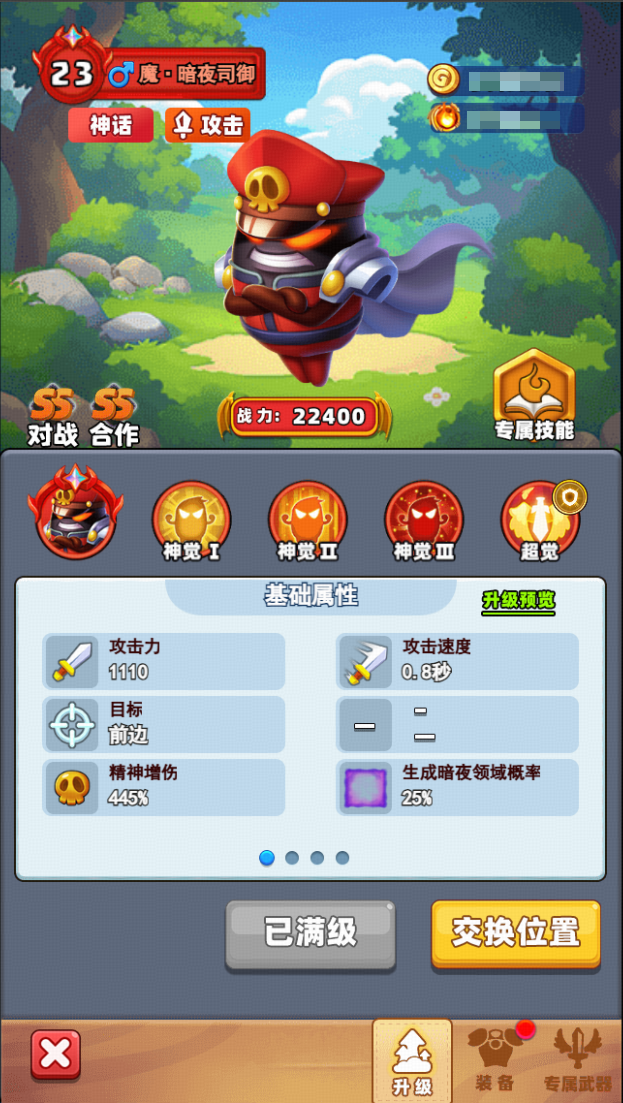Select the 神觉 II awakening stage
Screen dimensions: 623x1103
(x=308, y=519)
